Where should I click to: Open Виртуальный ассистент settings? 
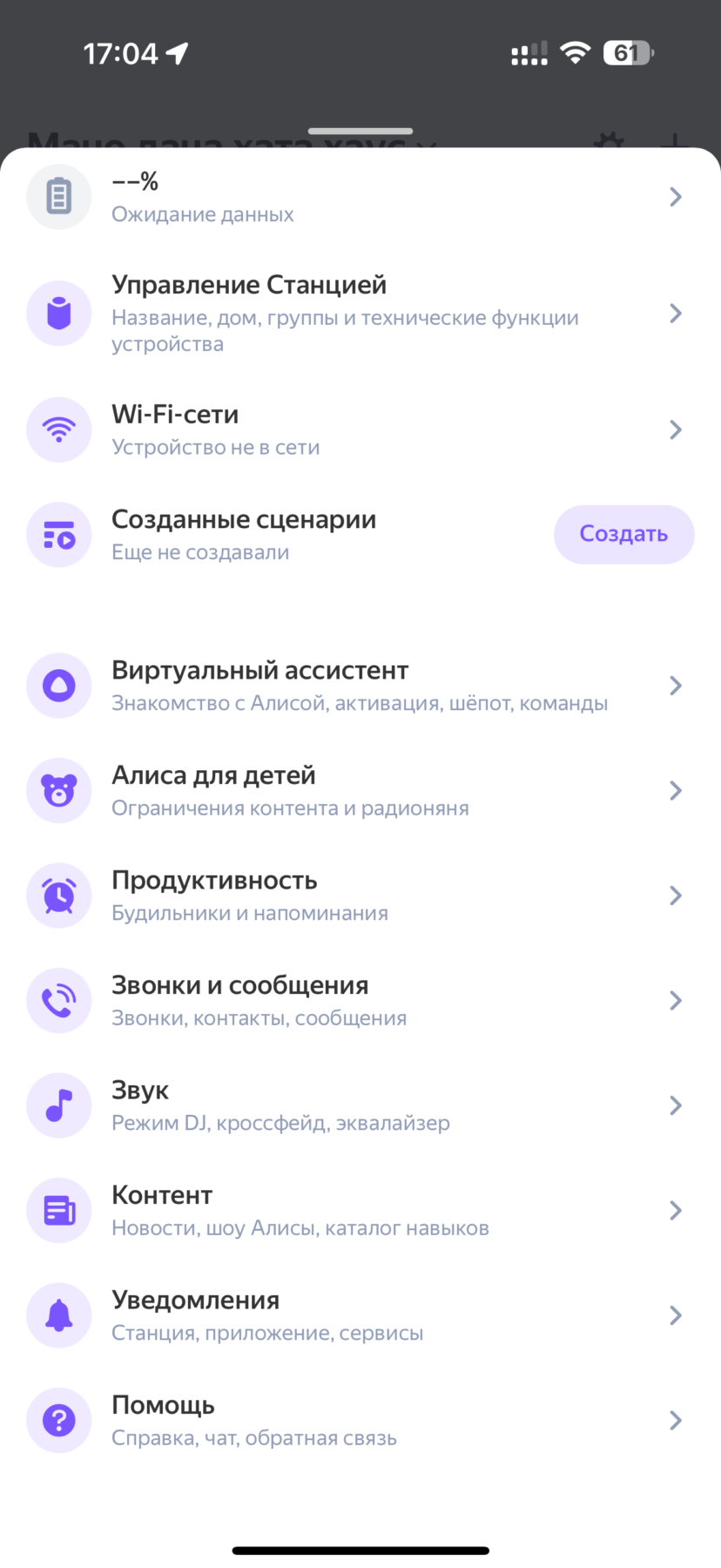[348, 686]
